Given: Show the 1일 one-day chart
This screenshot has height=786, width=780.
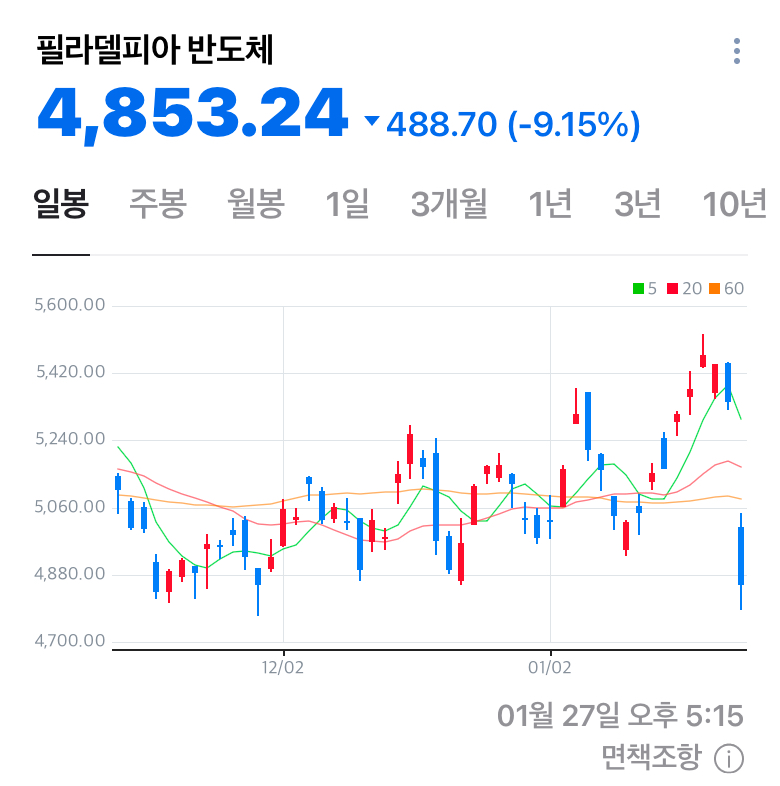Looking at the screenshot, I should (347, 205).
